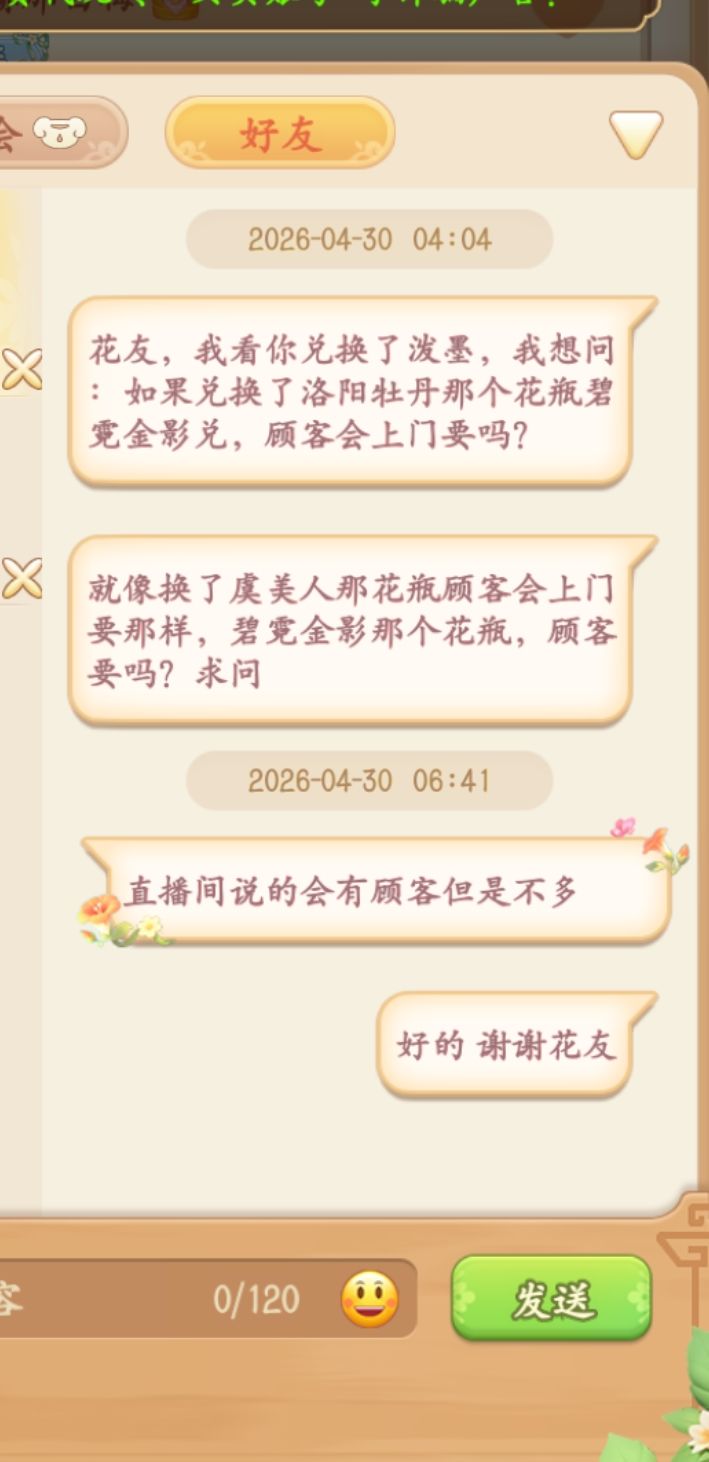The image size is (709, 1462).
Task: Tap the 发送 send button
Action: click(x=551, y=1298)
